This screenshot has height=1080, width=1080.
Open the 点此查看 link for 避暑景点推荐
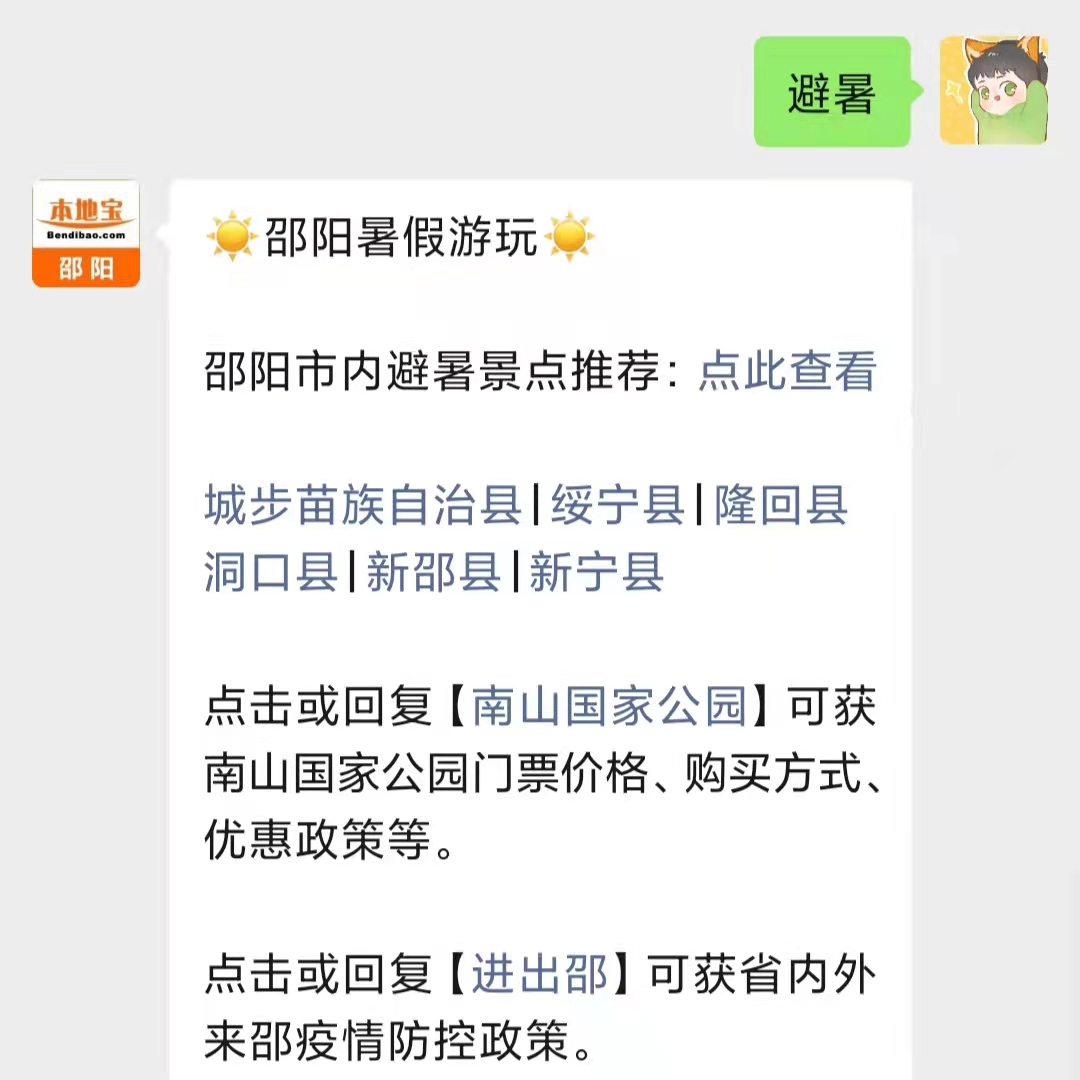(787, 371)
